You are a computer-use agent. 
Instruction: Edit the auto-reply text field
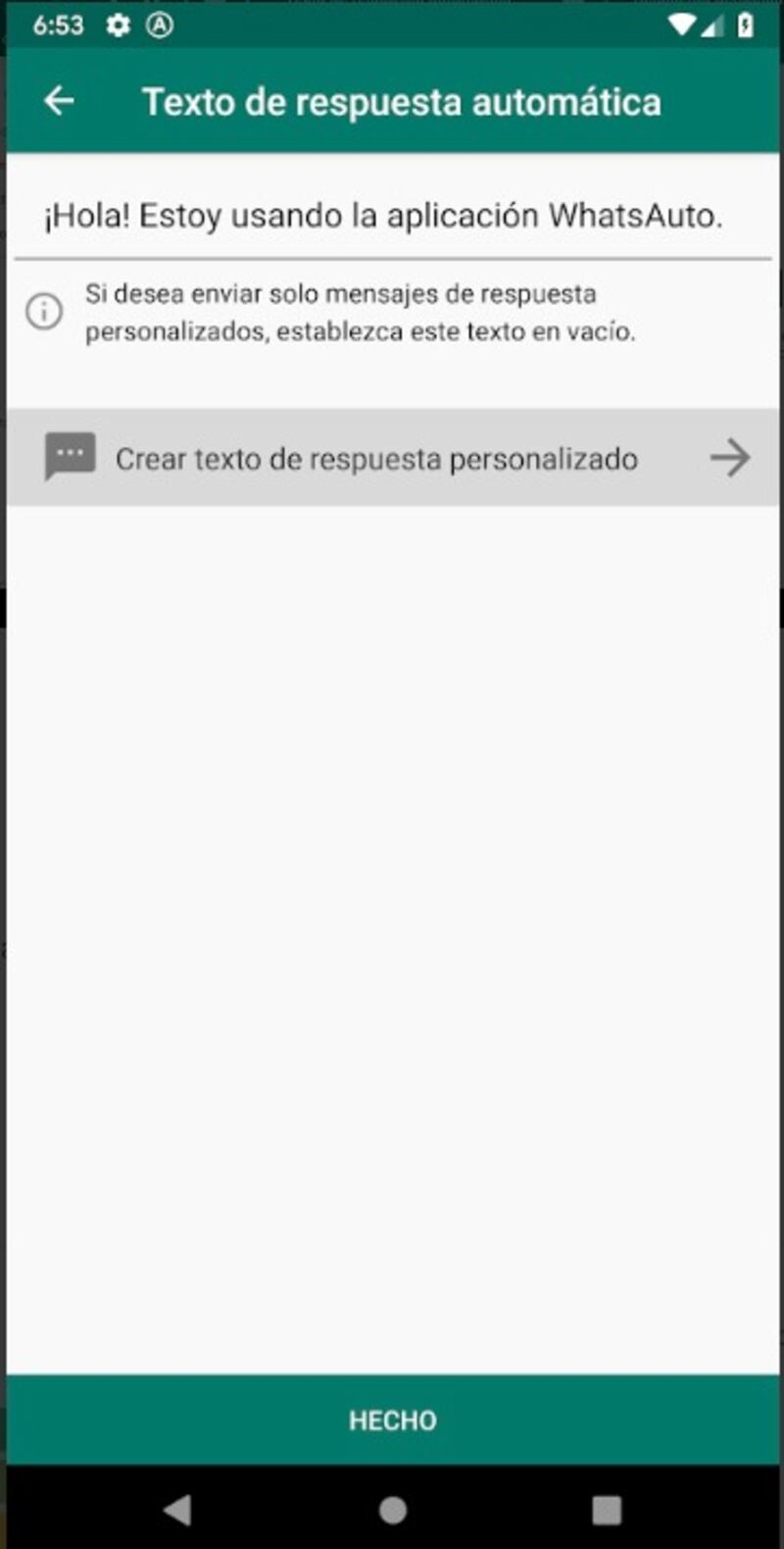click(x=392, y=216)
